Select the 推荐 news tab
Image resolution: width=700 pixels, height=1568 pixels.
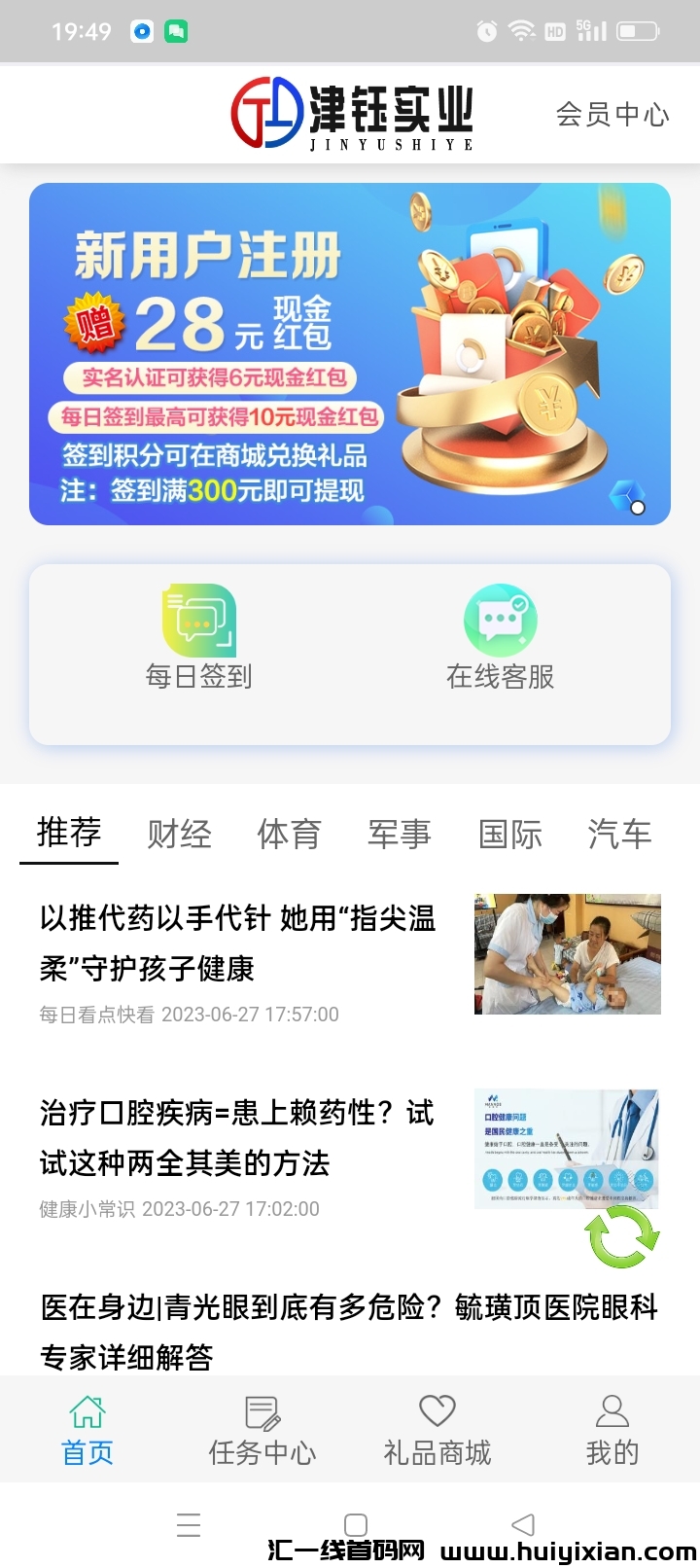click(69, 833)
